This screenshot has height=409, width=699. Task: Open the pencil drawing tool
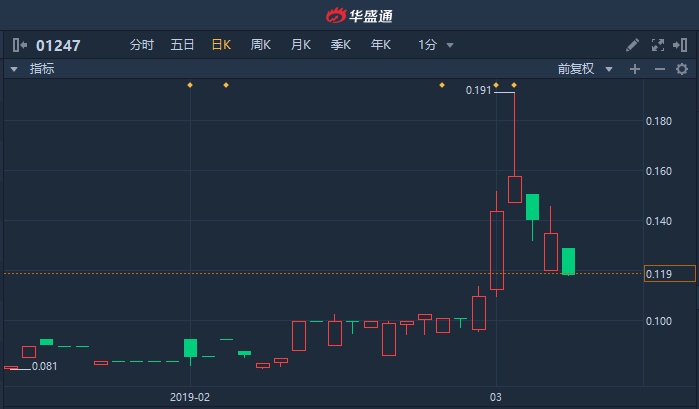point(632,45)
